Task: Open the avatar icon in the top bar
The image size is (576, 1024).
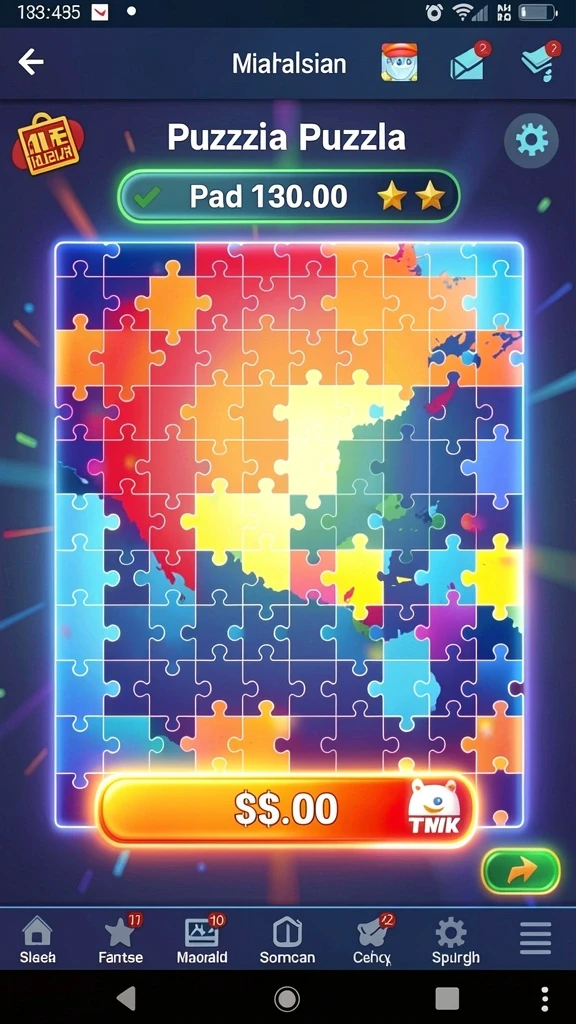Action: [399, 63]
